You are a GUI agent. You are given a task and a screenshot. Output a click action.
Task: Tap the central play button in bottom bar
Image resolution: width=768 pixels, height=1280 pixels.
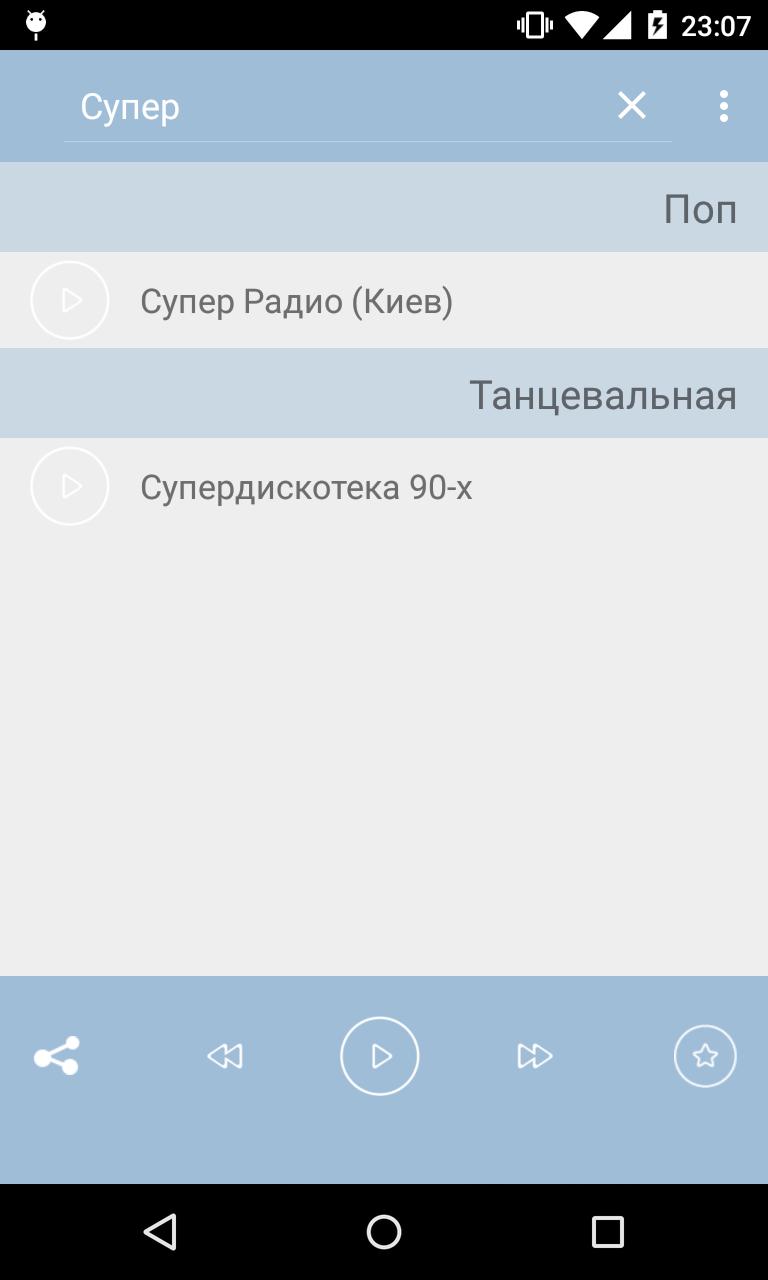click(380, 1056)
